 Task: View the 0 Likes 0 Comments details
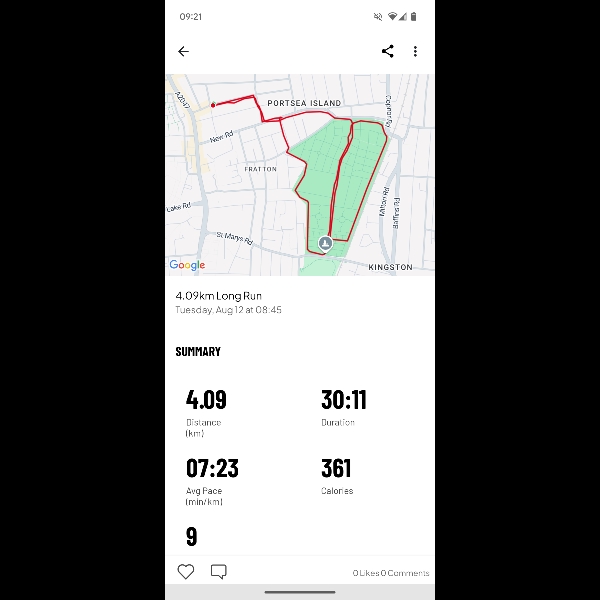point(390,573)
